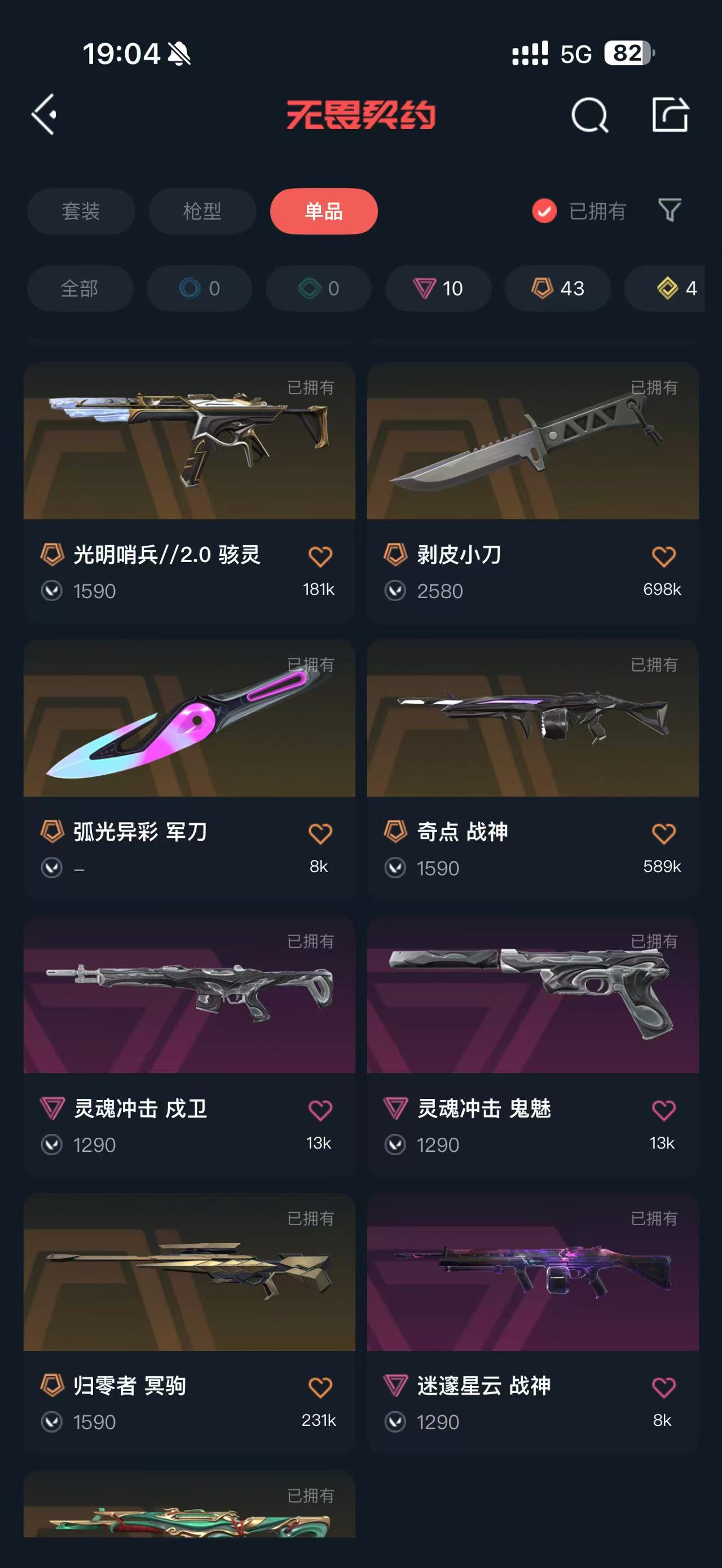
Task: Switch to the 套装 tab
Action: [81, 211]
